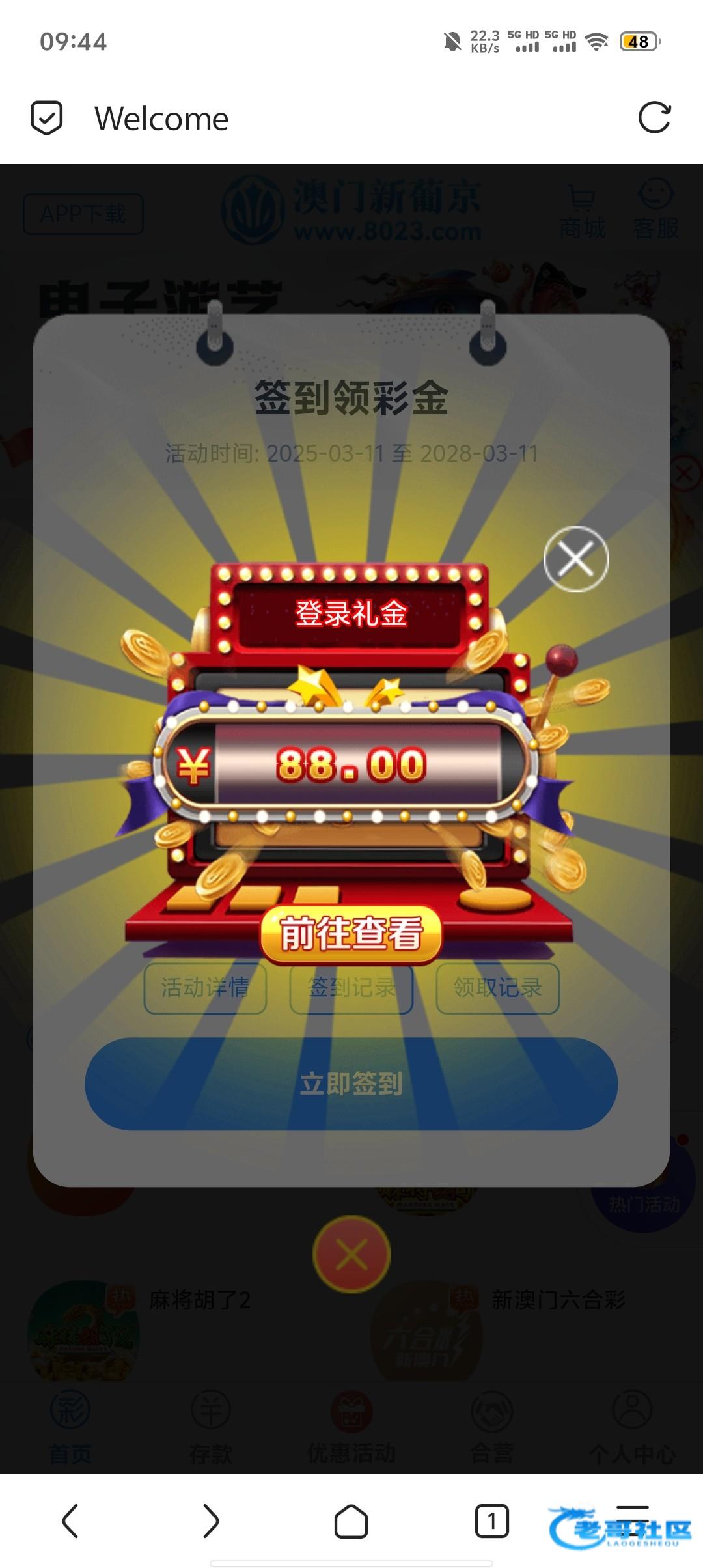Go forward in the browser
The height and width of the screenshot is (1568, 703).
[210, 1521]
